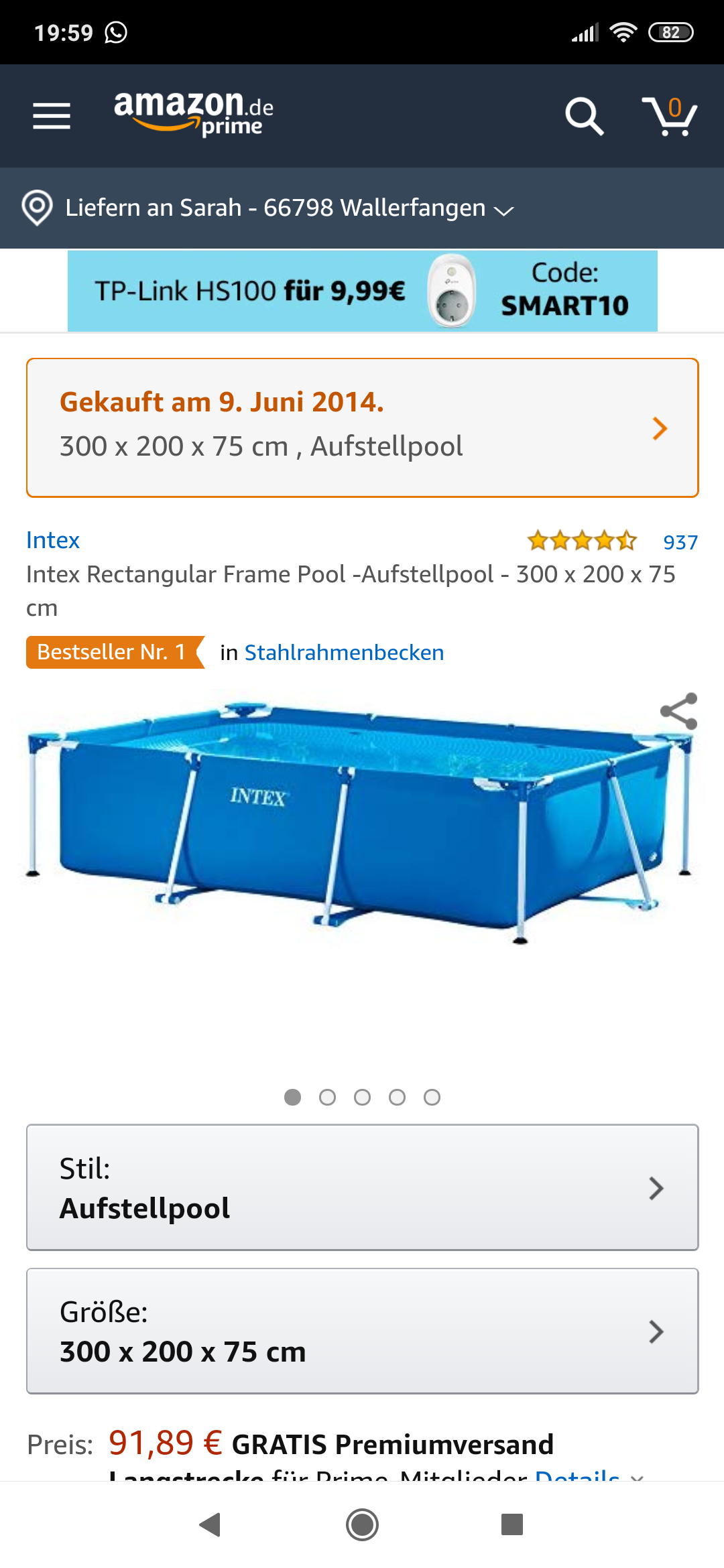Image resolution: width=724 pixels, height=1568 pixels.
Task: Go to Amazon.de home via logo
Action: tap(193, 113)
